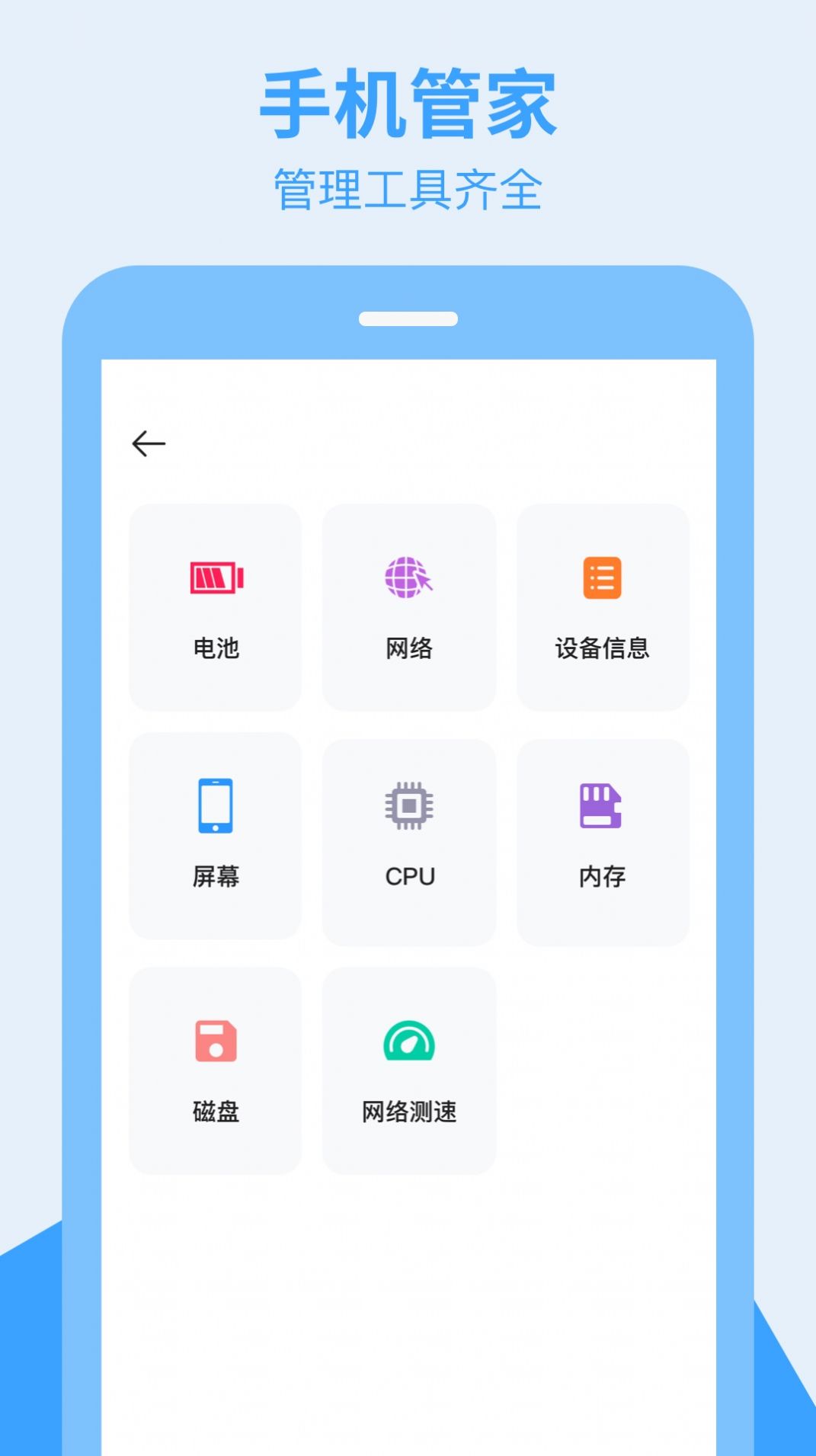The image size is (816, 1456).
Task: Click the CPU label text
Action: (409, 877)
